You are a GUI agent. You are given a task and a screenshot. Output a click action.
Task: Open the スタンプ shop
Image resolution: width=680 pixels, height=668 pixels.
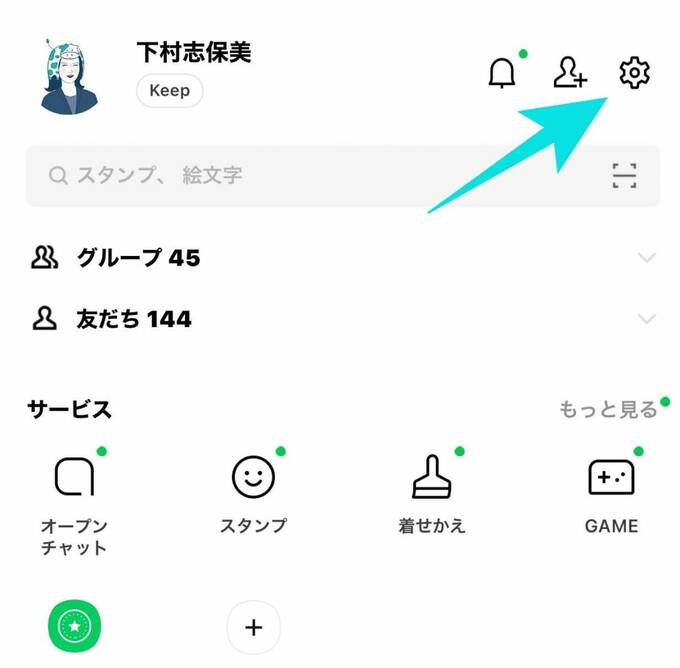[253, 490]
